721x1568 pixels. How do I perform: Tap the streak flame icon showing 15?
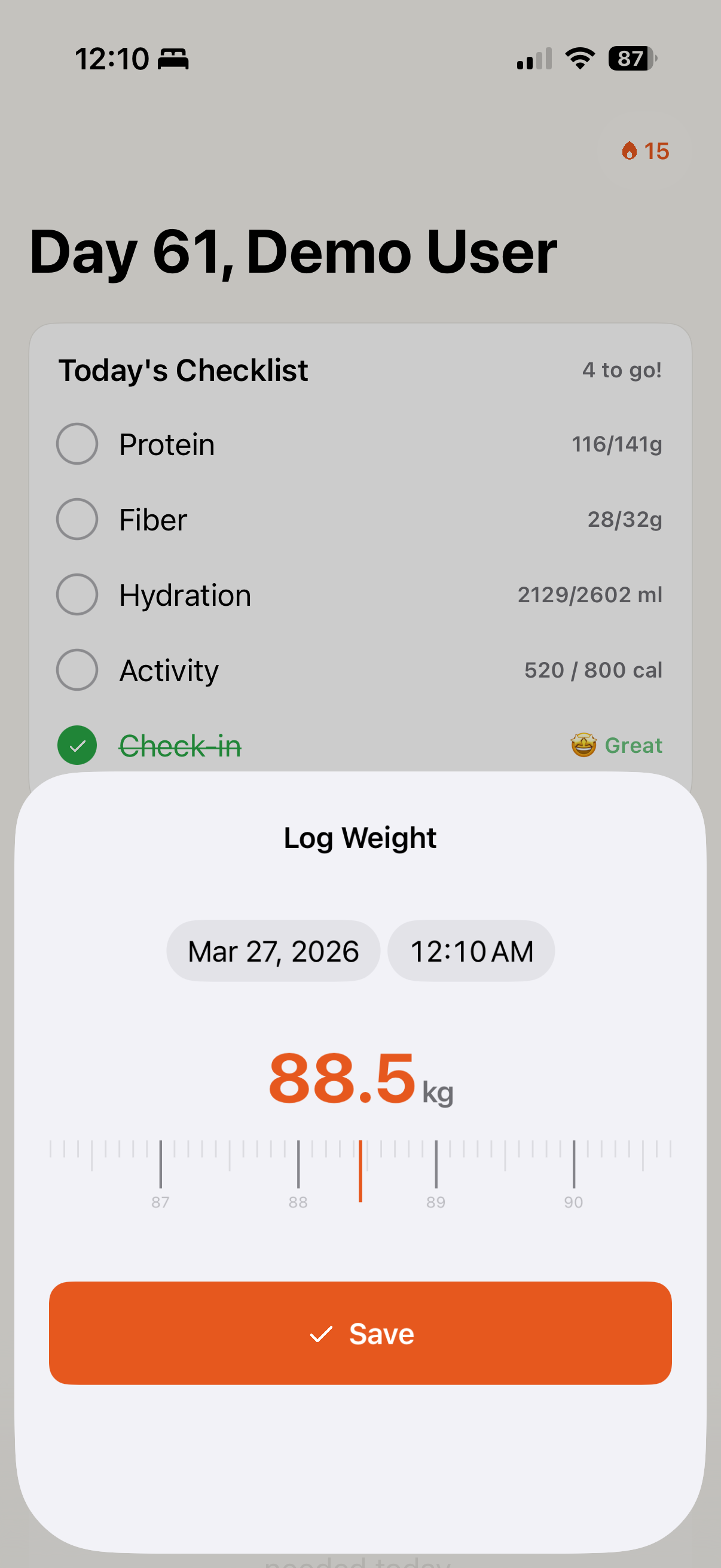[x=631, y=151]
